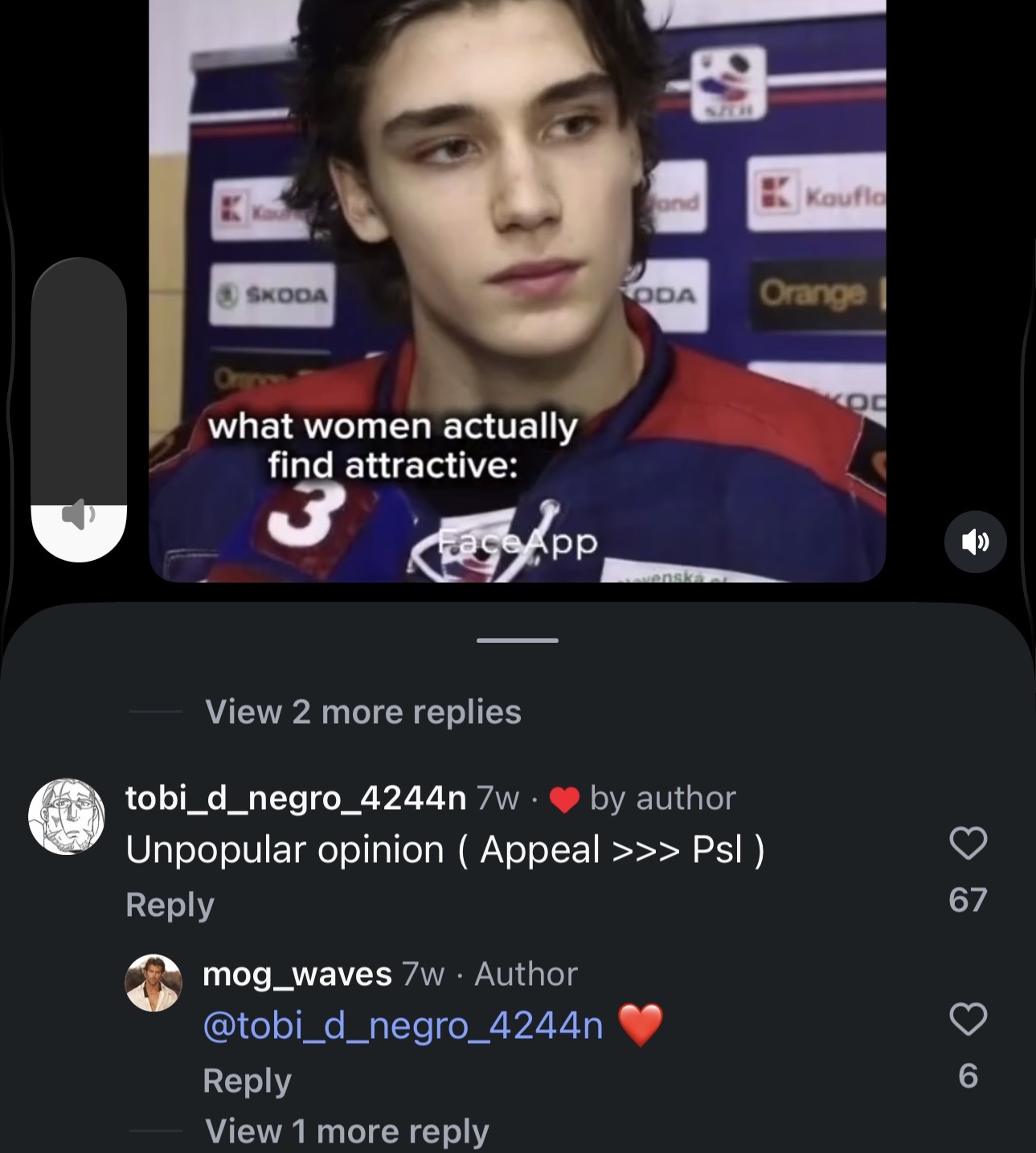Tap the comments sheet drag handle

point(518,640)
